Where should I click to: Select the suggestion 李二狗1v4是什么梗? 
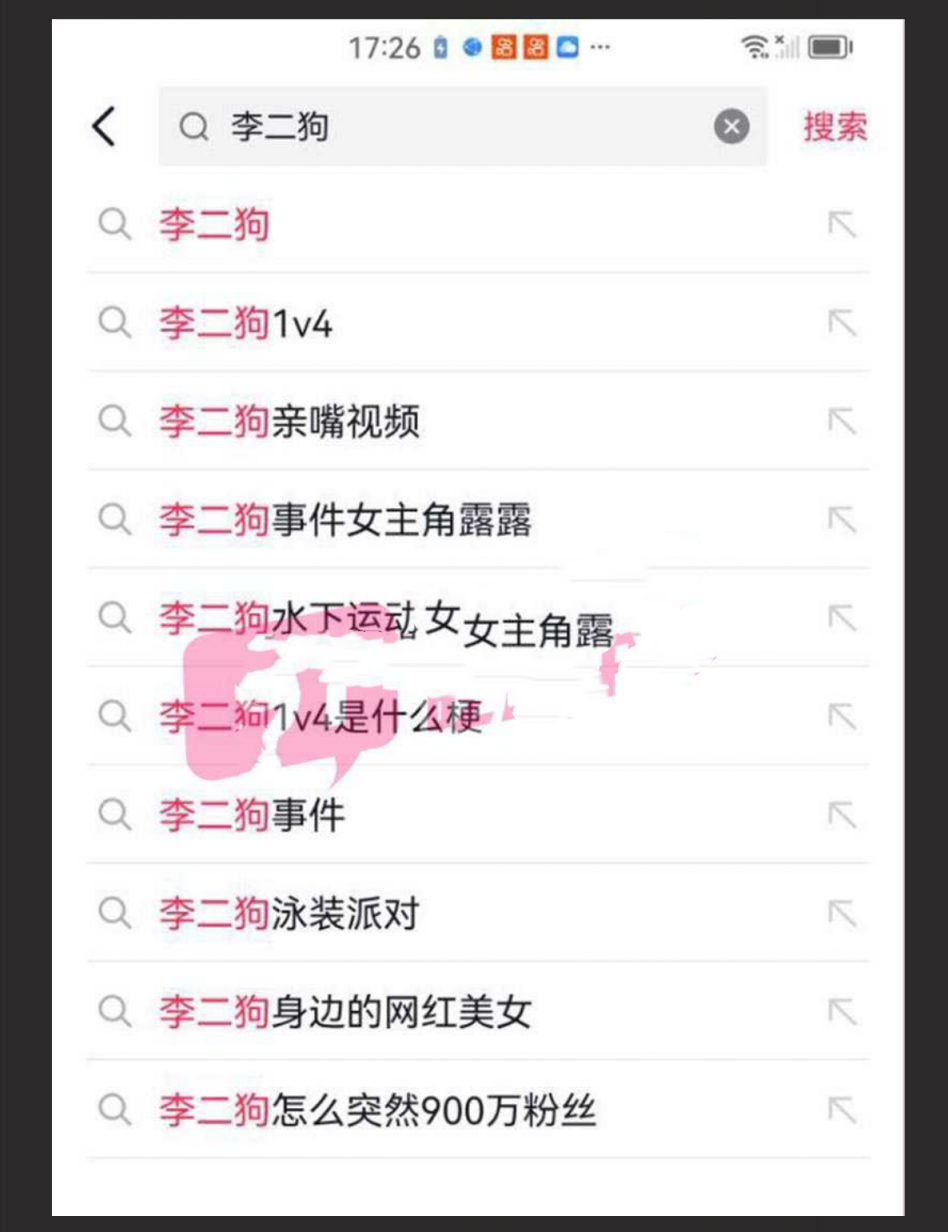(x=320, y=716)
